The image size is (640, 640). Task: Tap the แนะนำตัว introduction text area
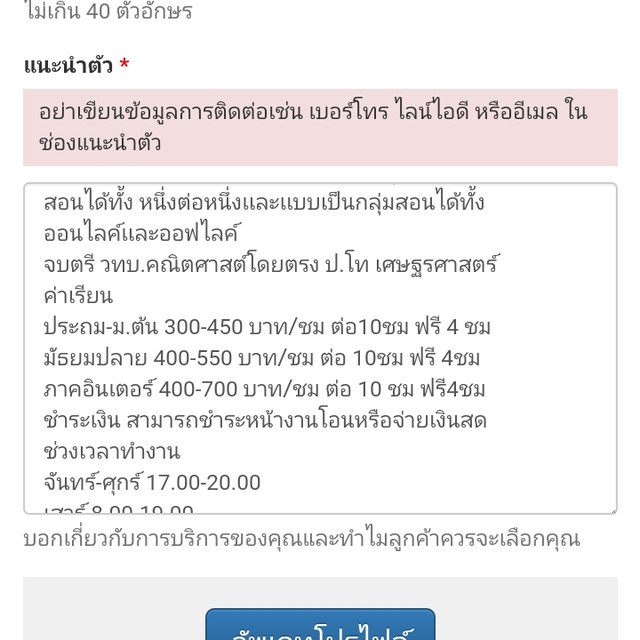320,348
